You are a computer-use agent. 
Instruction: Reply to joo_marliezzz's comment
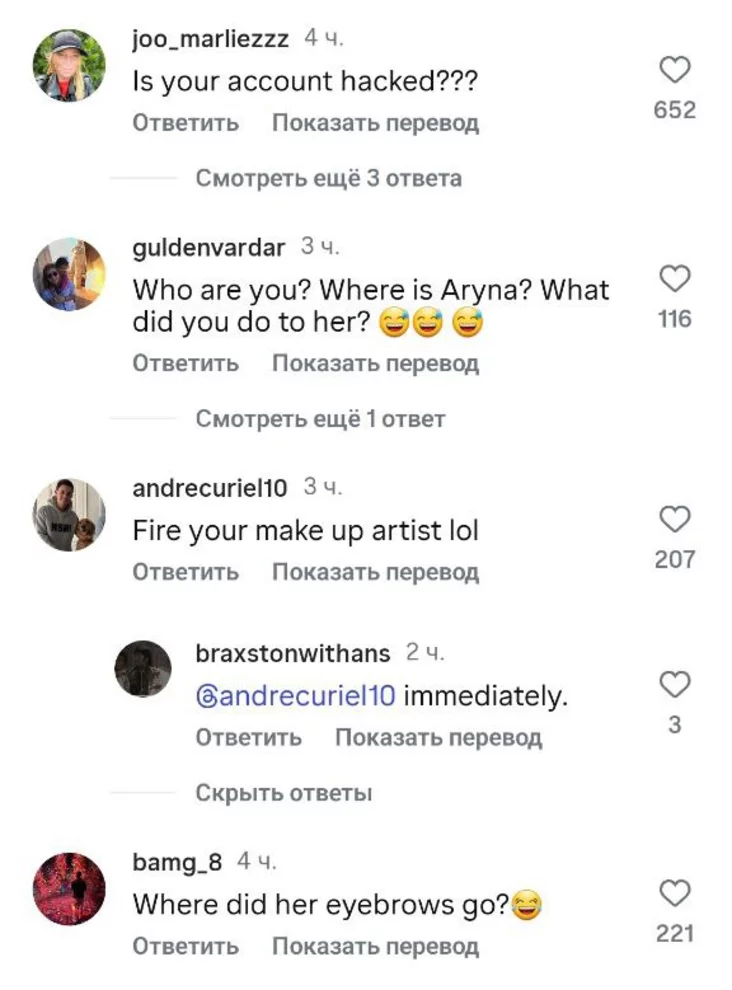[x=185, y=123]
